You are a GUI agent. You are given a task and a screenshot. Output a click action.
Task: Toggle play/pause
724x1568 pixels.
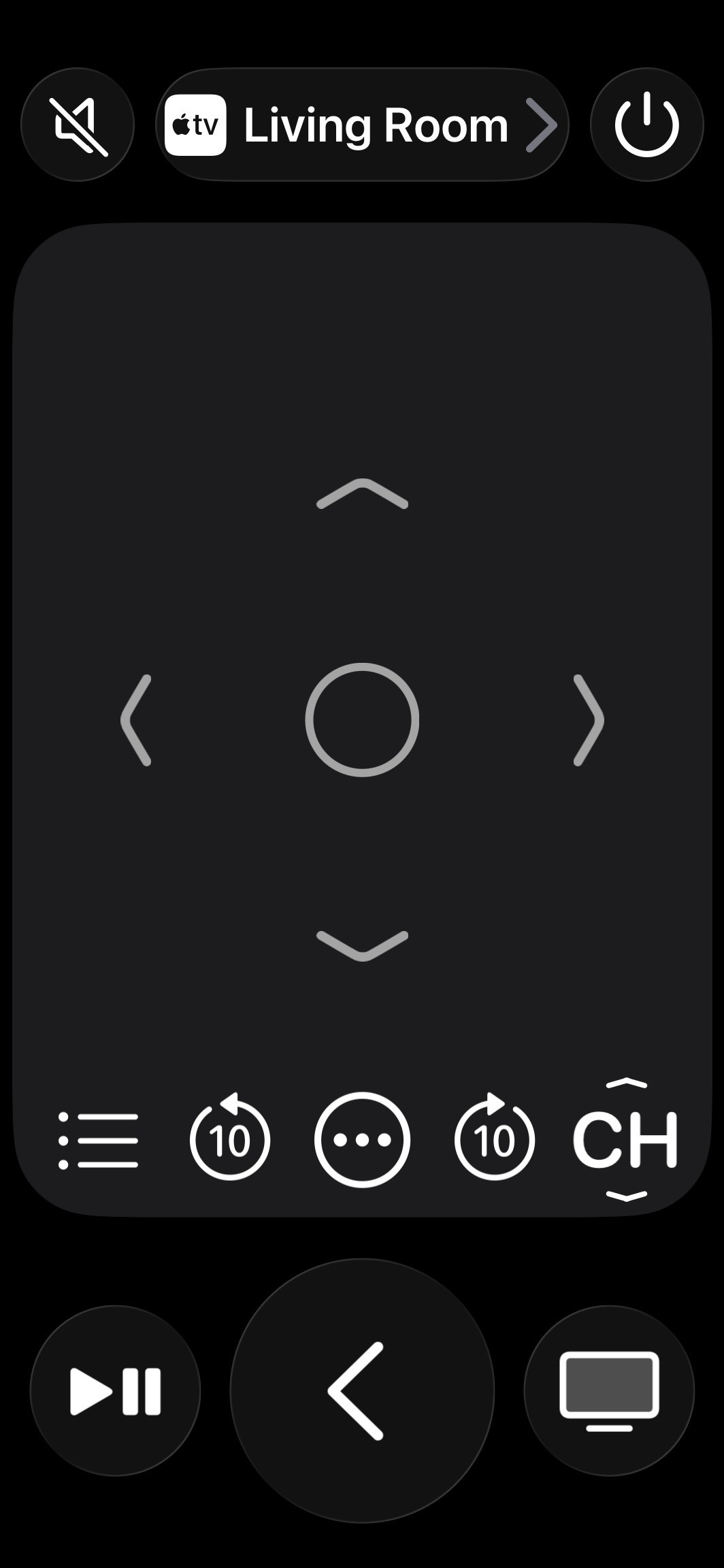[115, 1391]
